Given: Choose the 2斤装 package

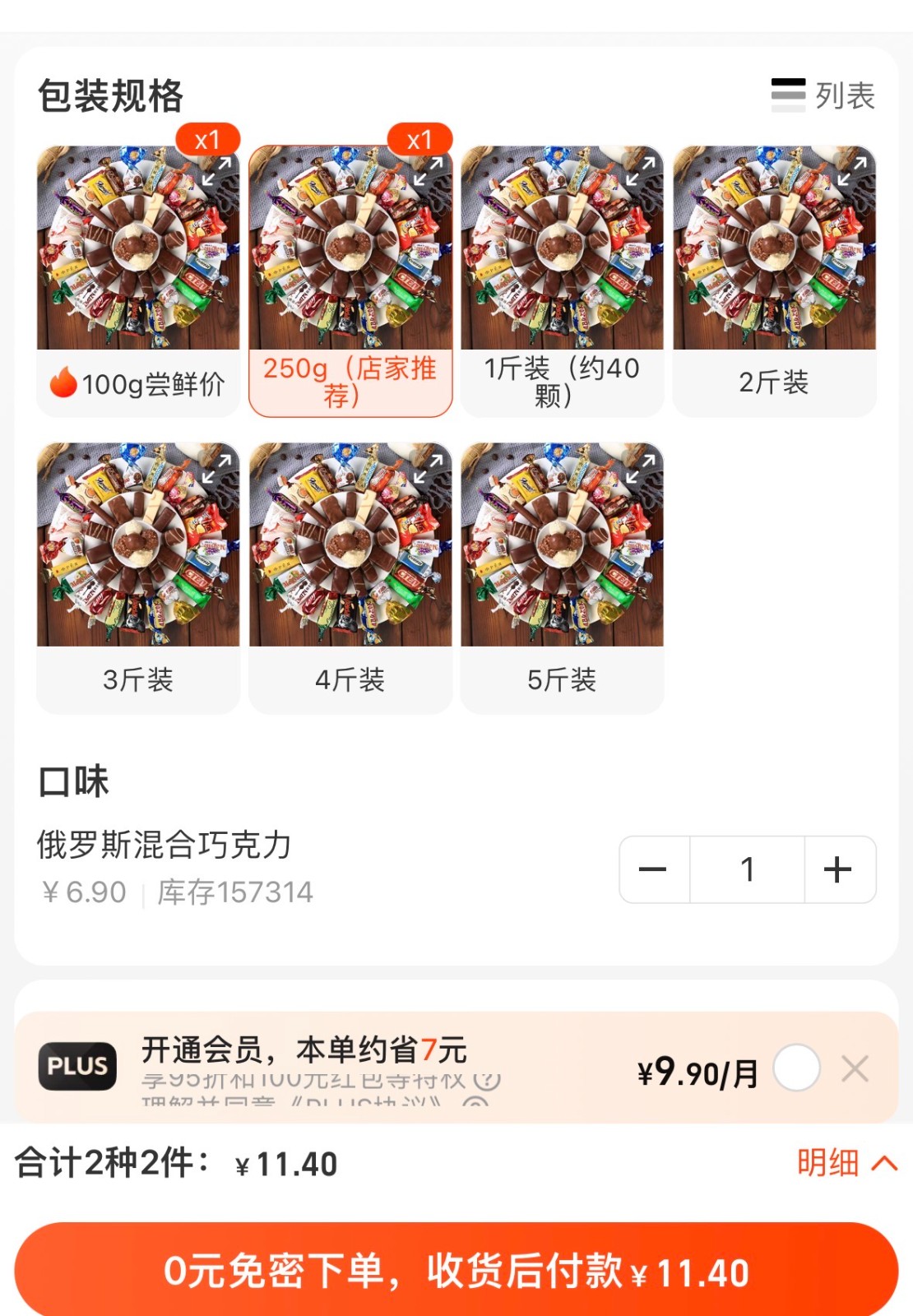Looking at the screenshot, I should pos(774,382).
